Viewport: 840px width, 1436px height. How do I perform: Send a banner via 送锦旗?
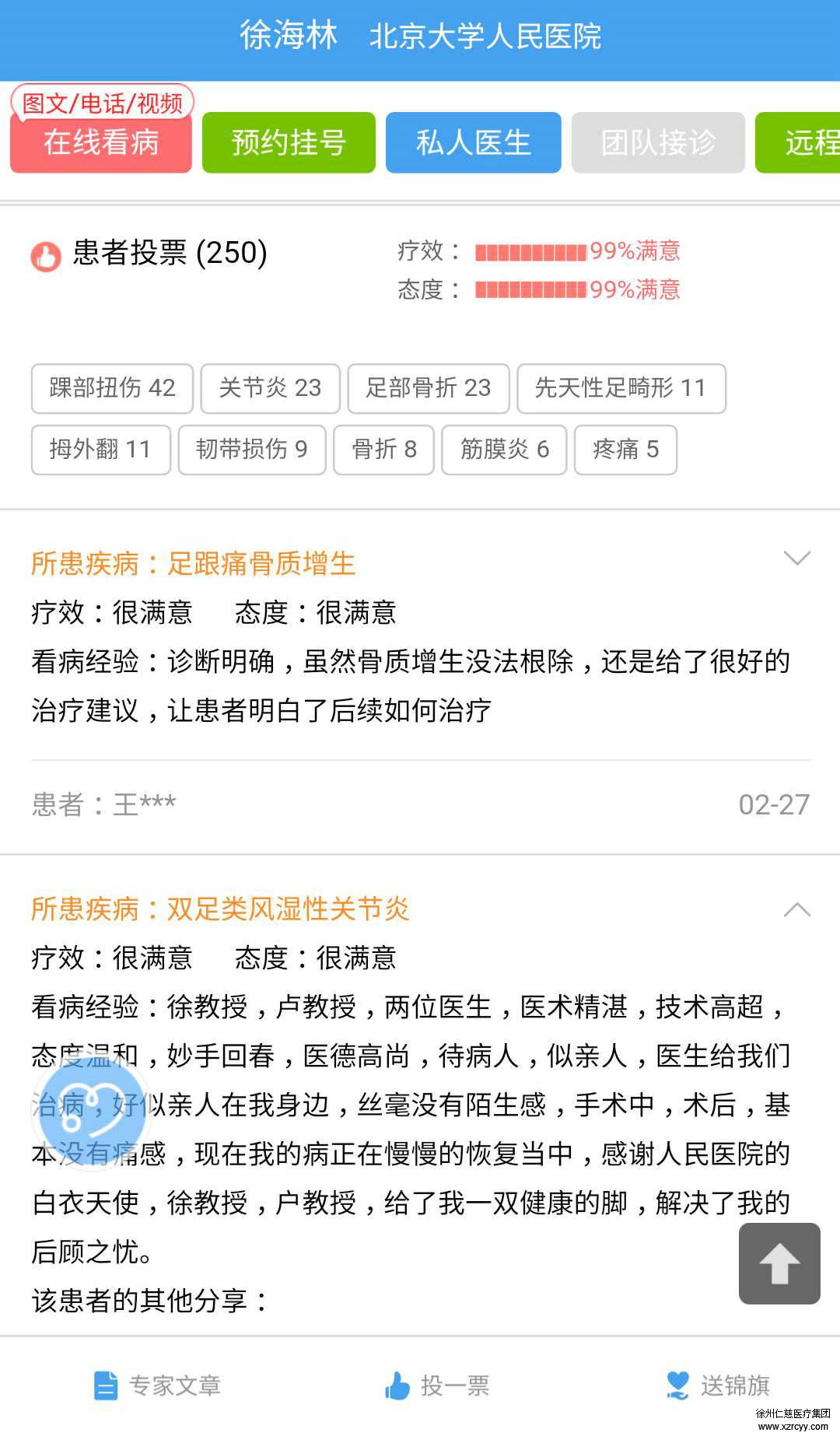718,1385
